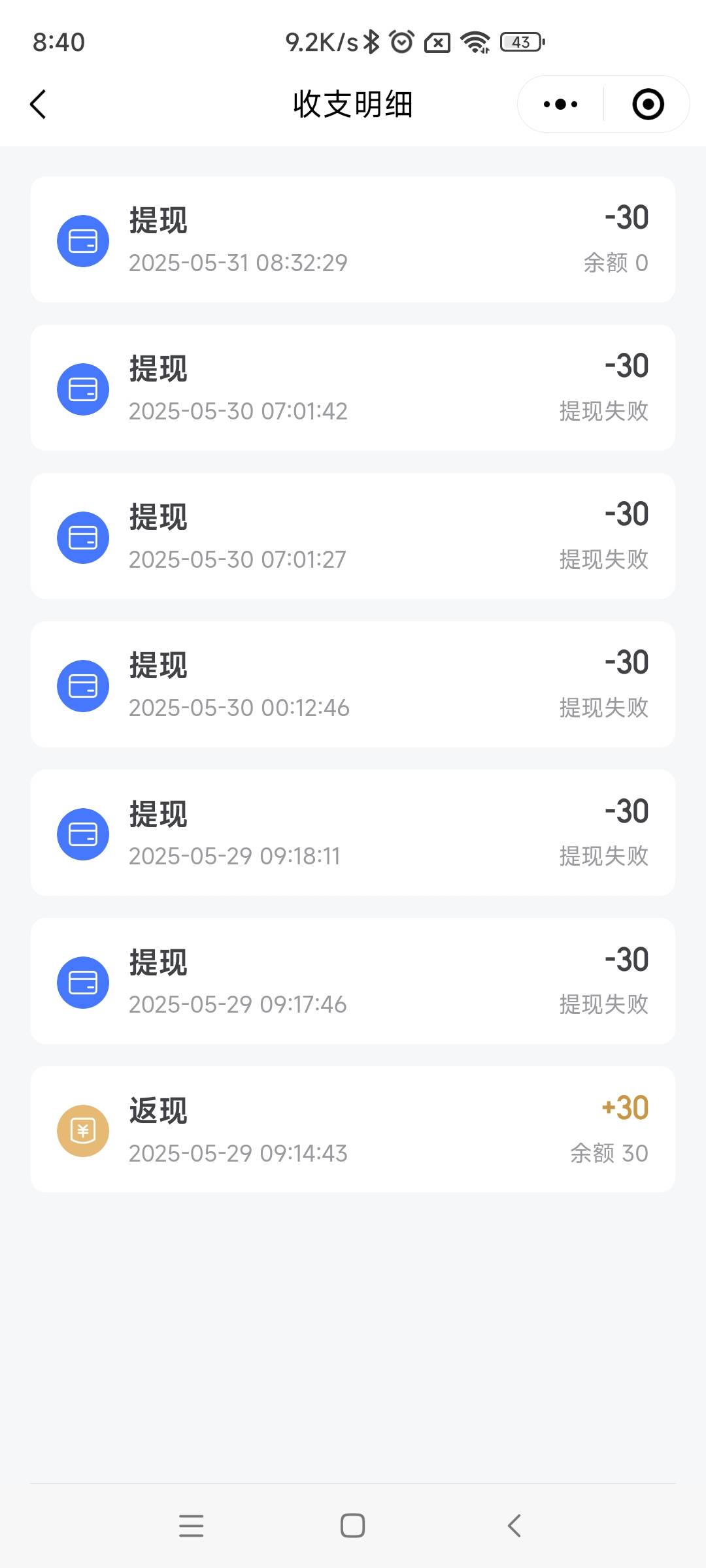Open the 提现 record from 2025-05-29 09:18:11
The image size is (706, 1568).
353,832
